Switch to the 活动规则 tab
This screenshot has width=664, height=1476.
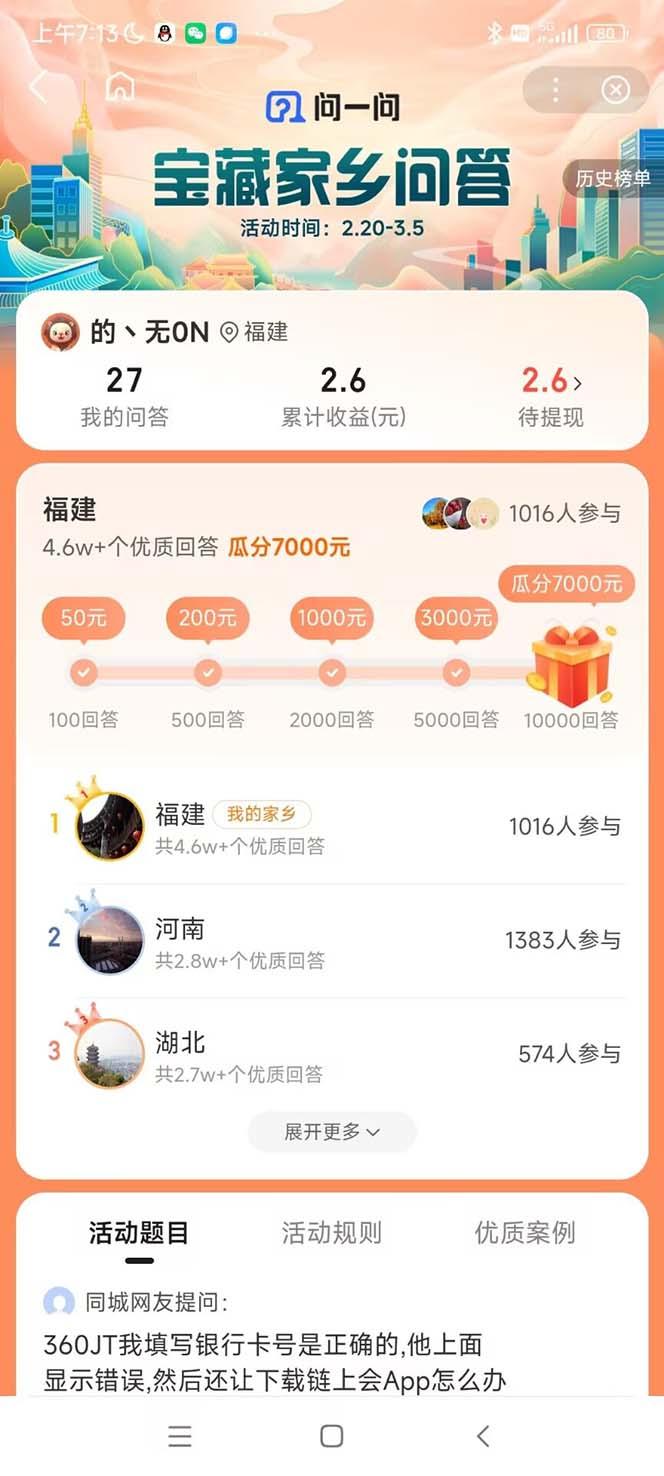point(331,1233)
